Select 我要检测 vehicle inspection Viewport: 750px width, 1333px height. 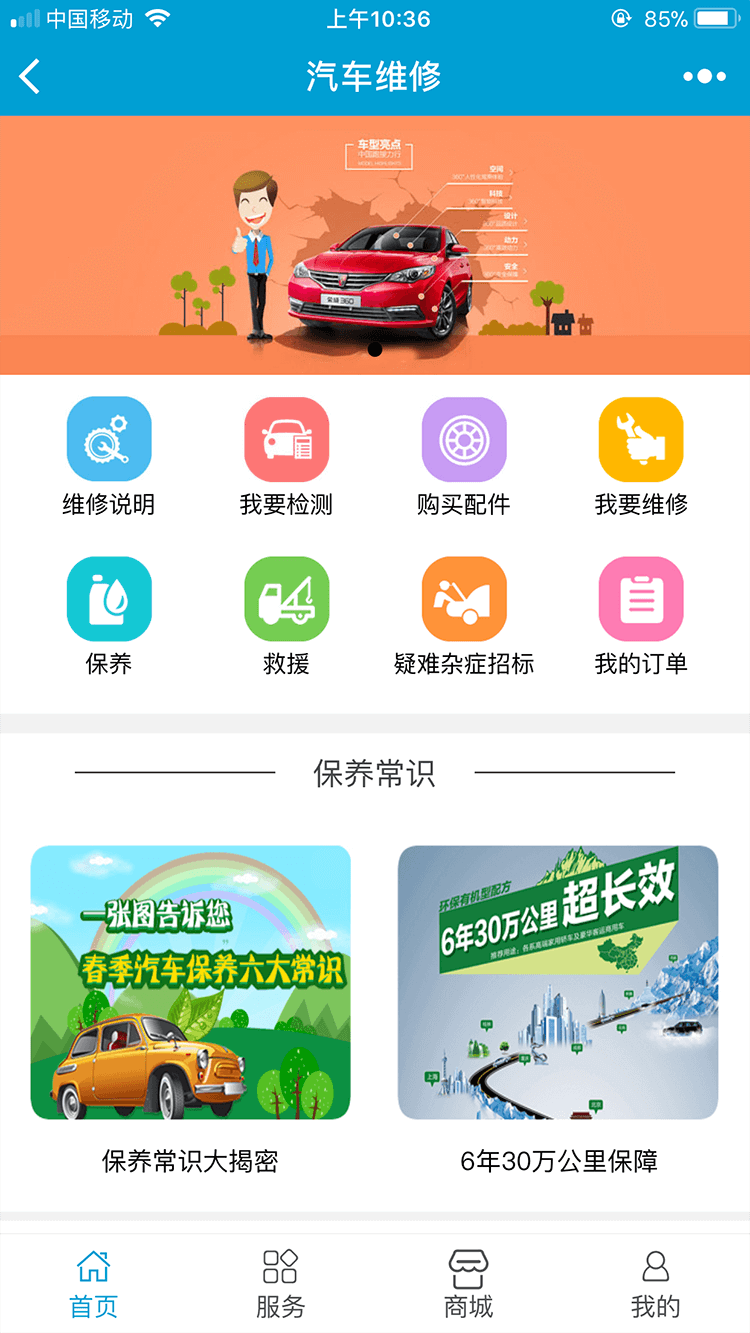(286, 440)
